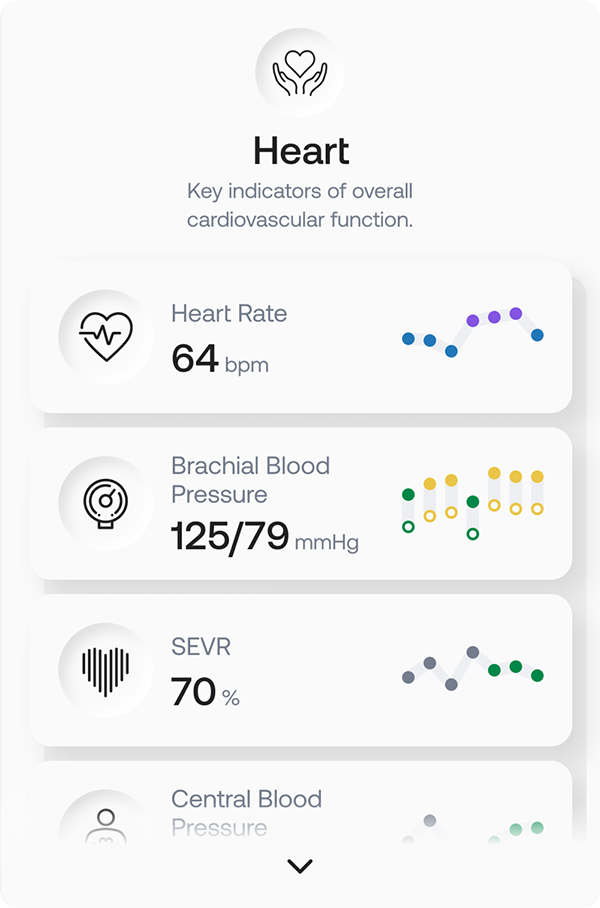Open the Brachial Blood Pressure card

click(x=300, y=503)
